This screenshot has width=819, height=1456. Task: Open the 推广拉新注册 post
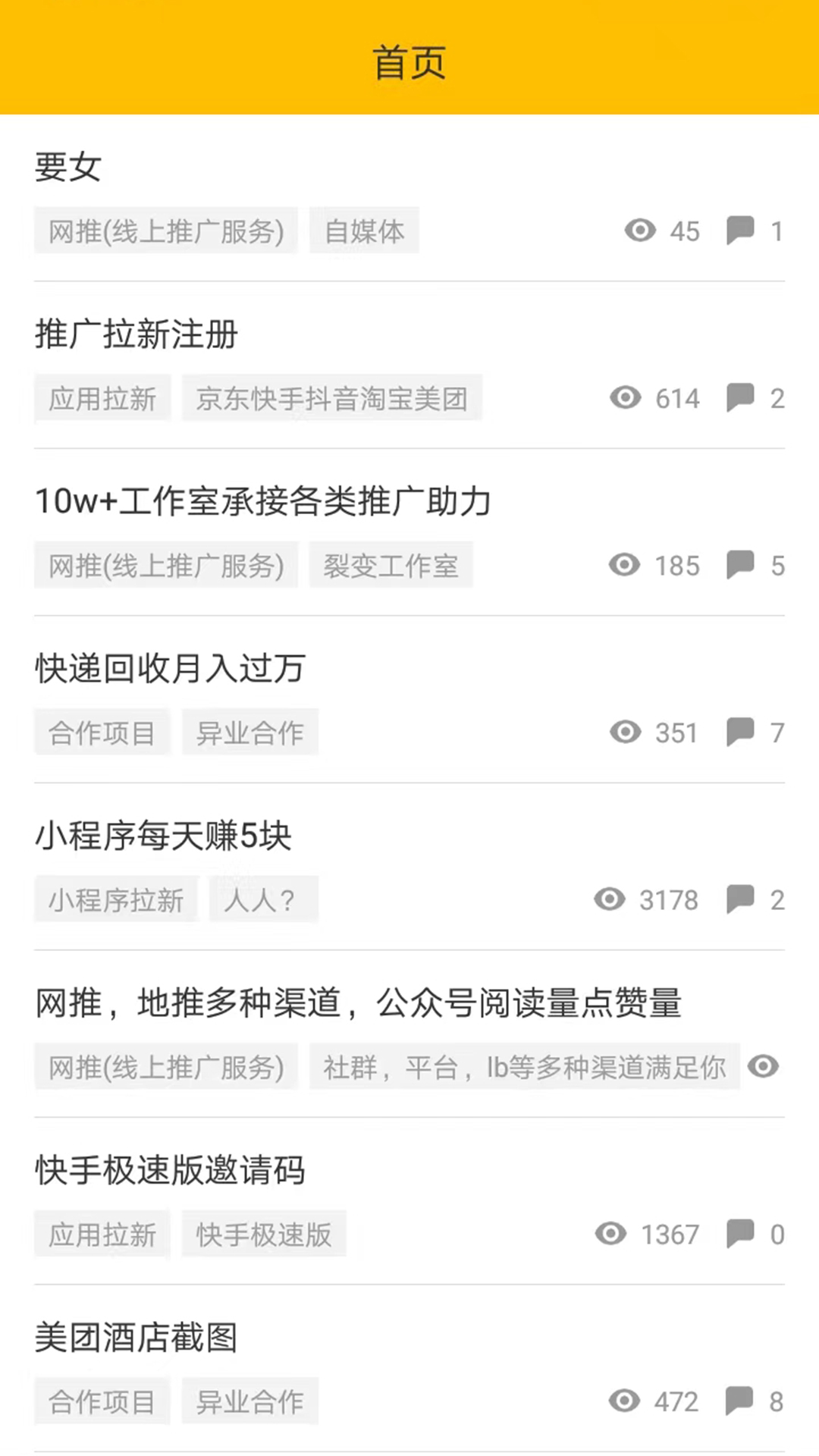pyautogui.click(x=136, y=334)
